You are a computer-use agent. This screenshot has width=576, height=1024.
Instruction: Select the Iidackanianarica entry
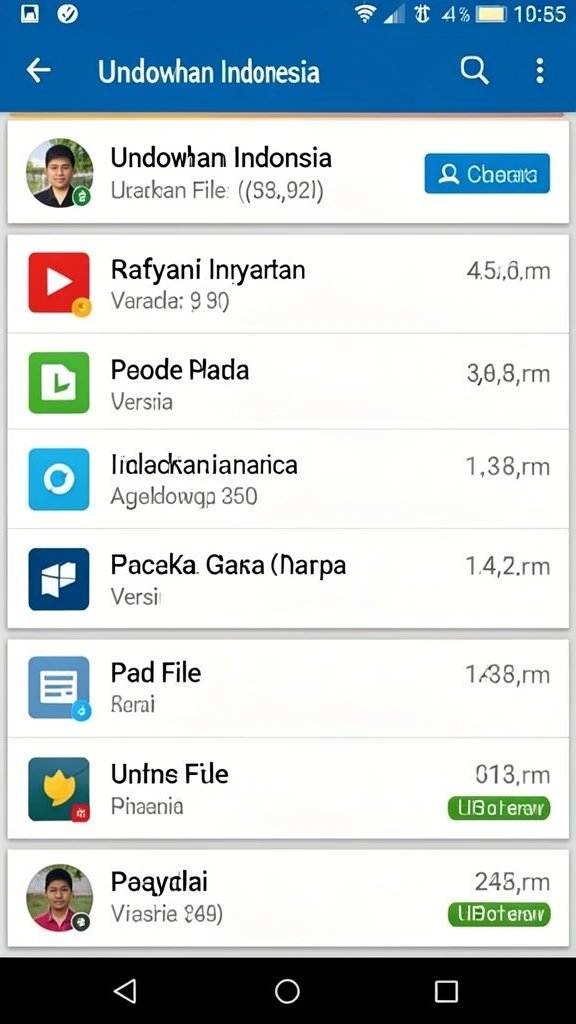click(x=288, y=479)
